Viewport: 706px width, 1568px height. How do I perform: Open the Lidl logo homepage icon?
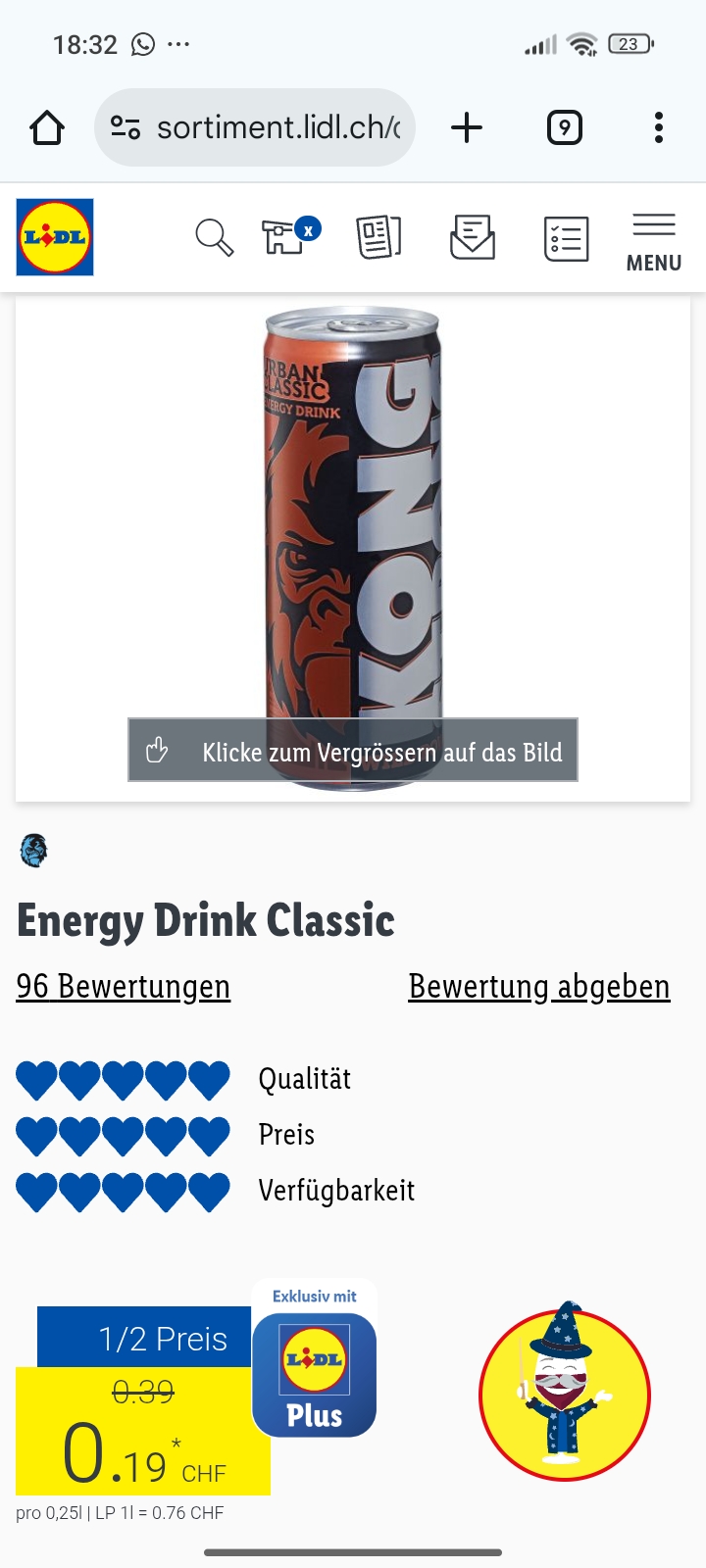[x=54, y=235]
